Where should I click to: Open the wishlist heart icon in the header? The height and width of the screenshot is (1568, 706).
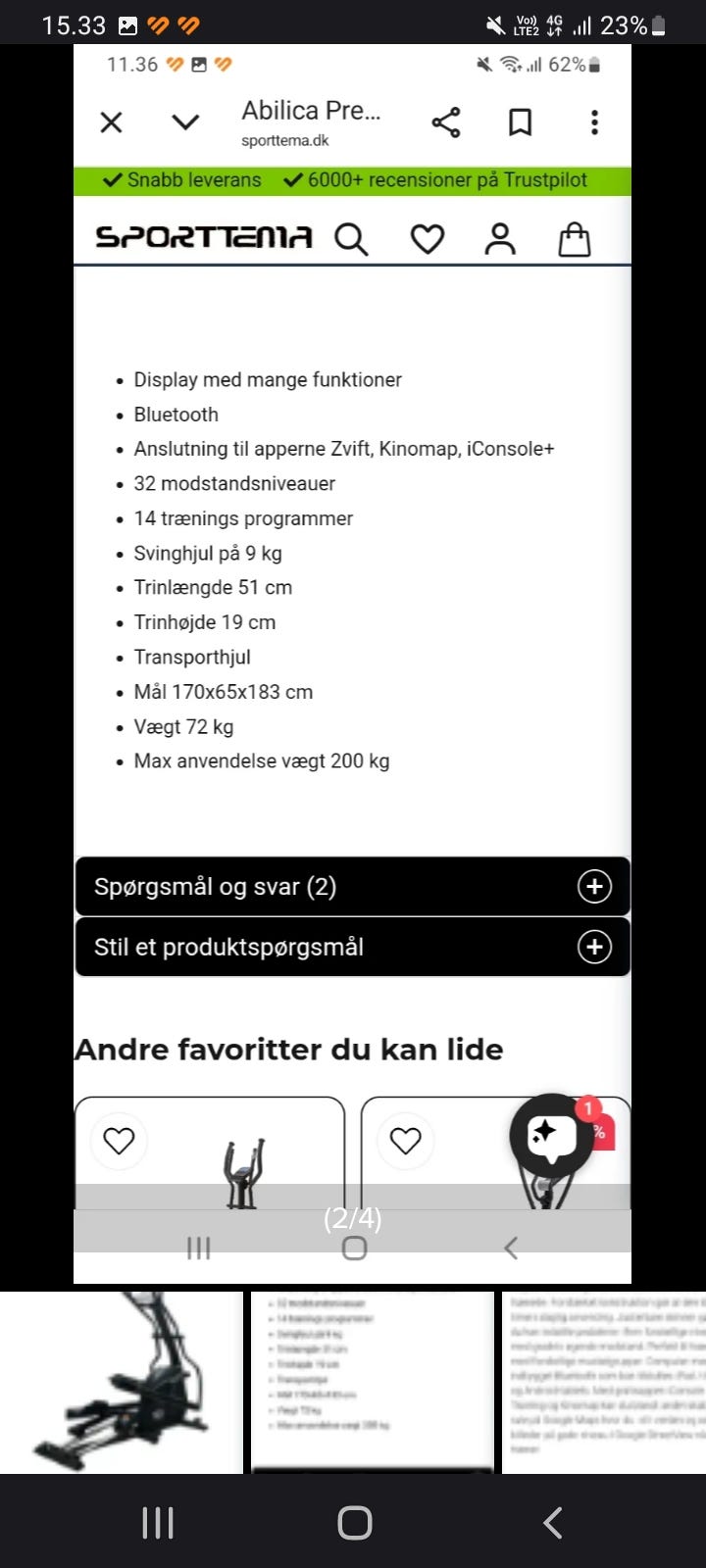[x=428, y=237]
